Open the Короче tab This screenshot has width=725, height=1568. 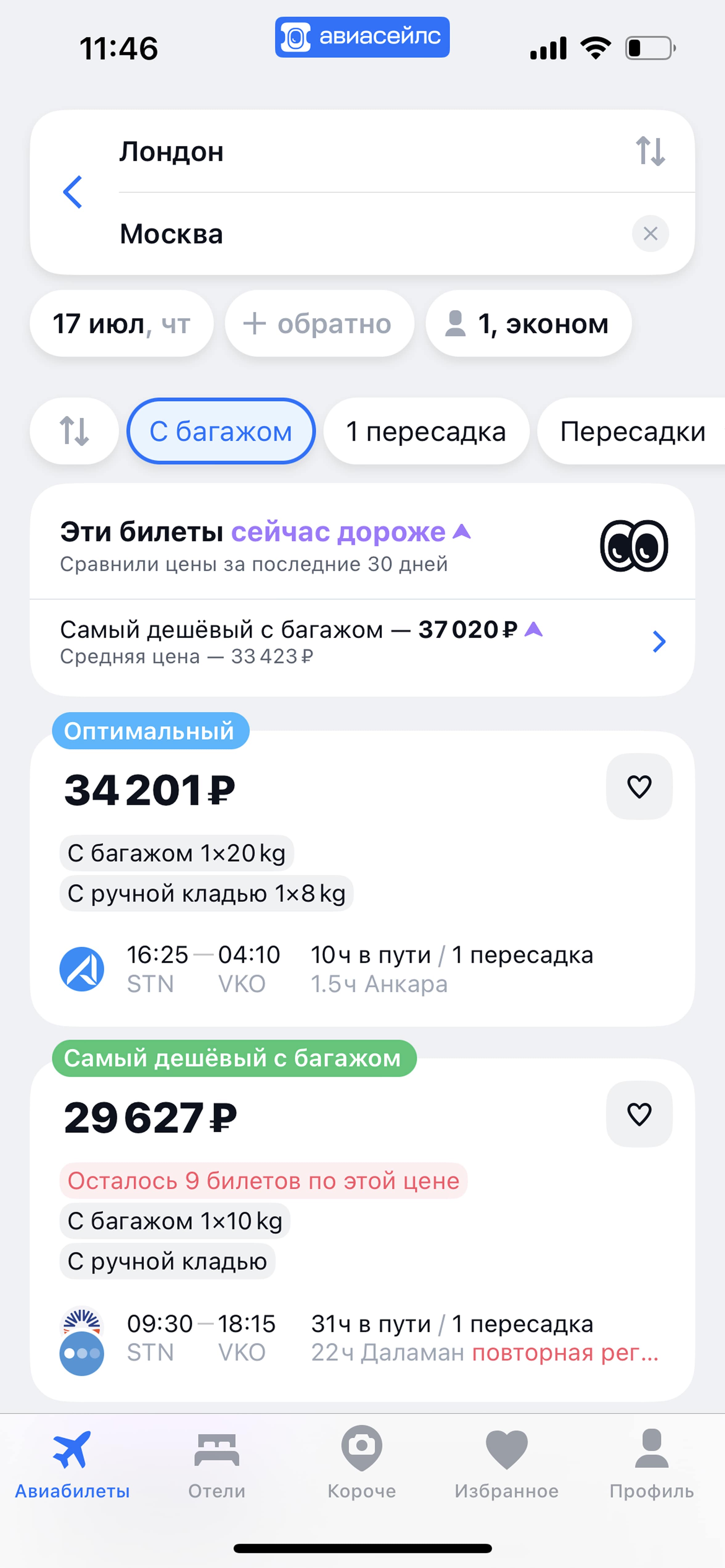point(362,1465)
